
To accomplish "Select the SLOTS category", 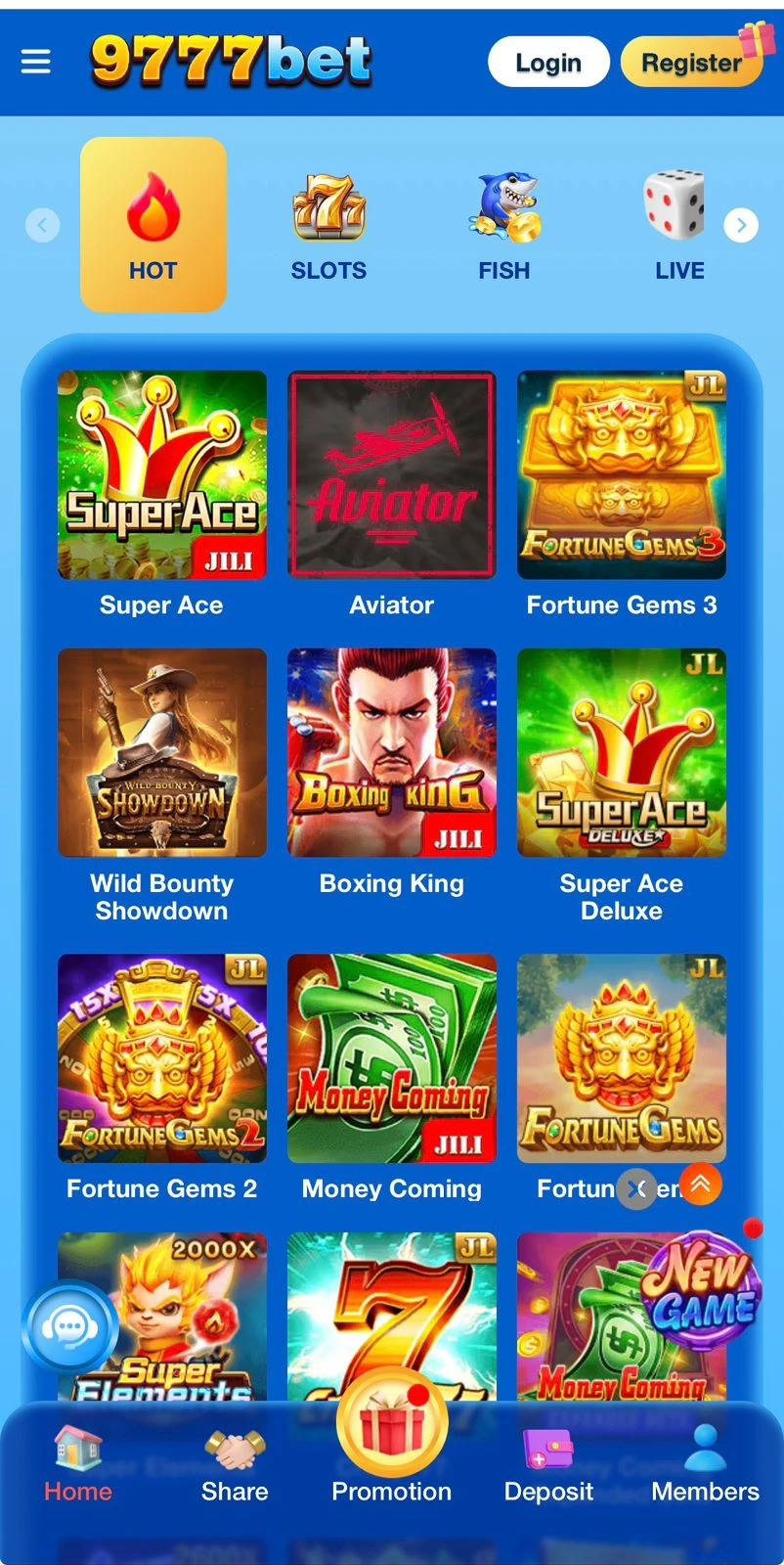I will (x=328, y=226).
